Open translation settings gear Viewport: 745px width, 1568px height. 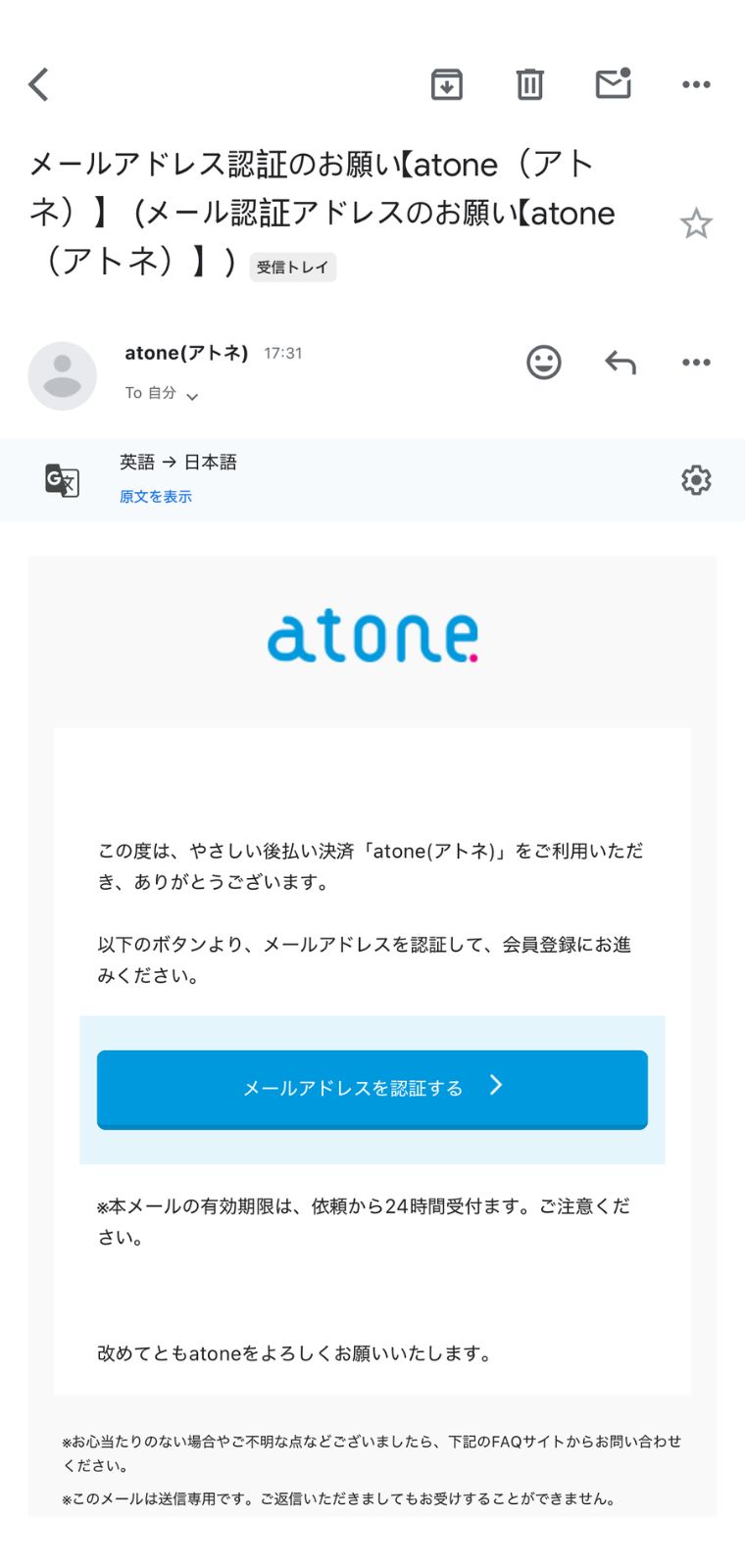(x=696, y=480)
